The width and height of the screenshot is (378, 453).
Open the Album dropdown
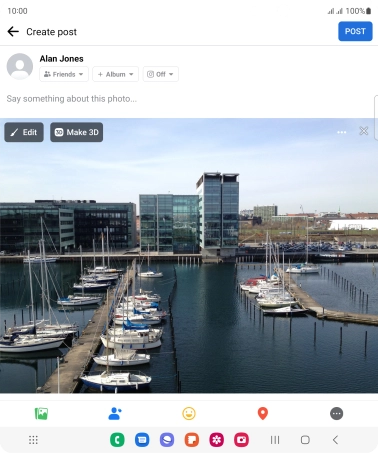[x=115, y=74]
